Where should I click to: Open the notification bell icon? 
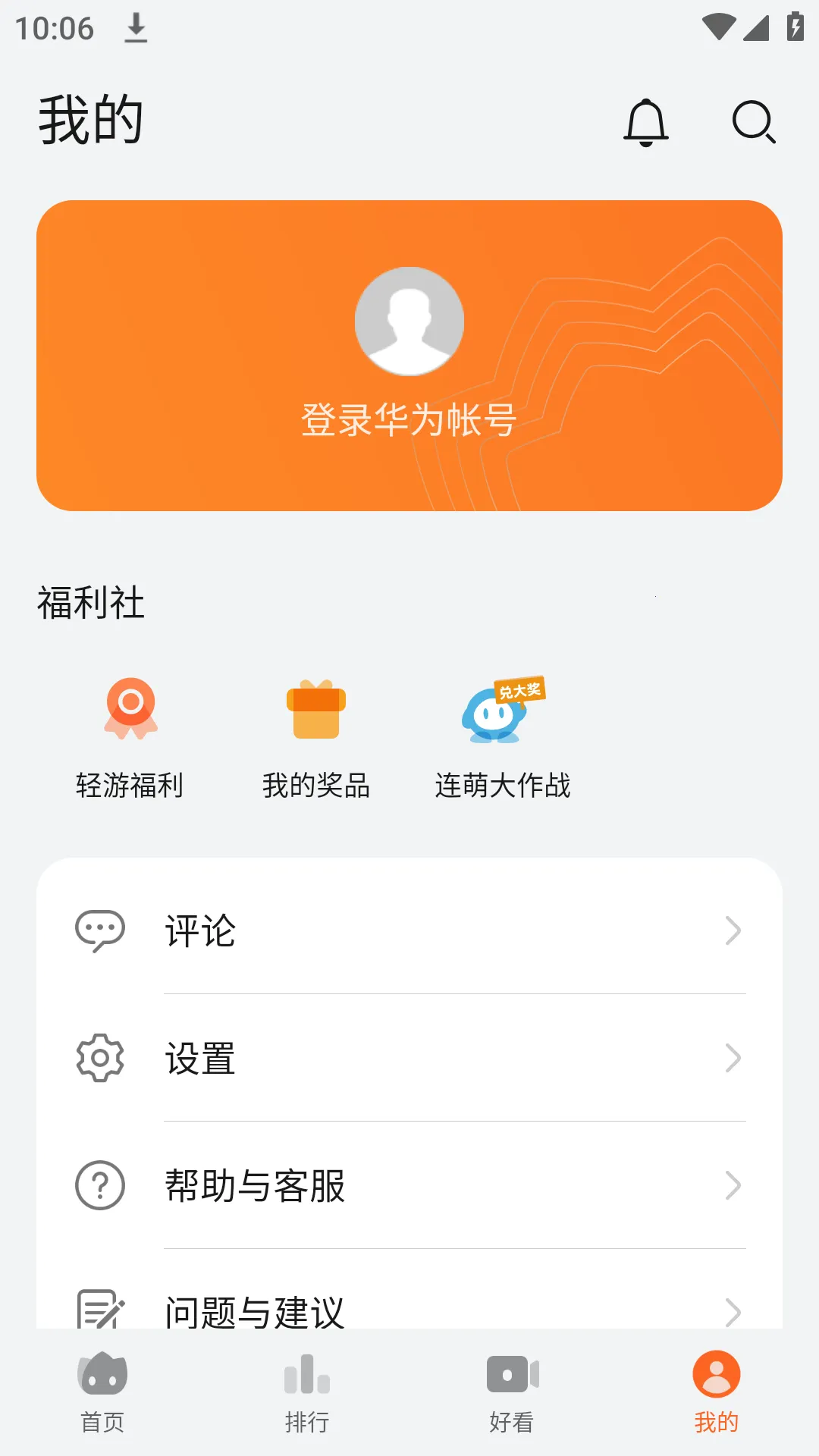(645, 123)
